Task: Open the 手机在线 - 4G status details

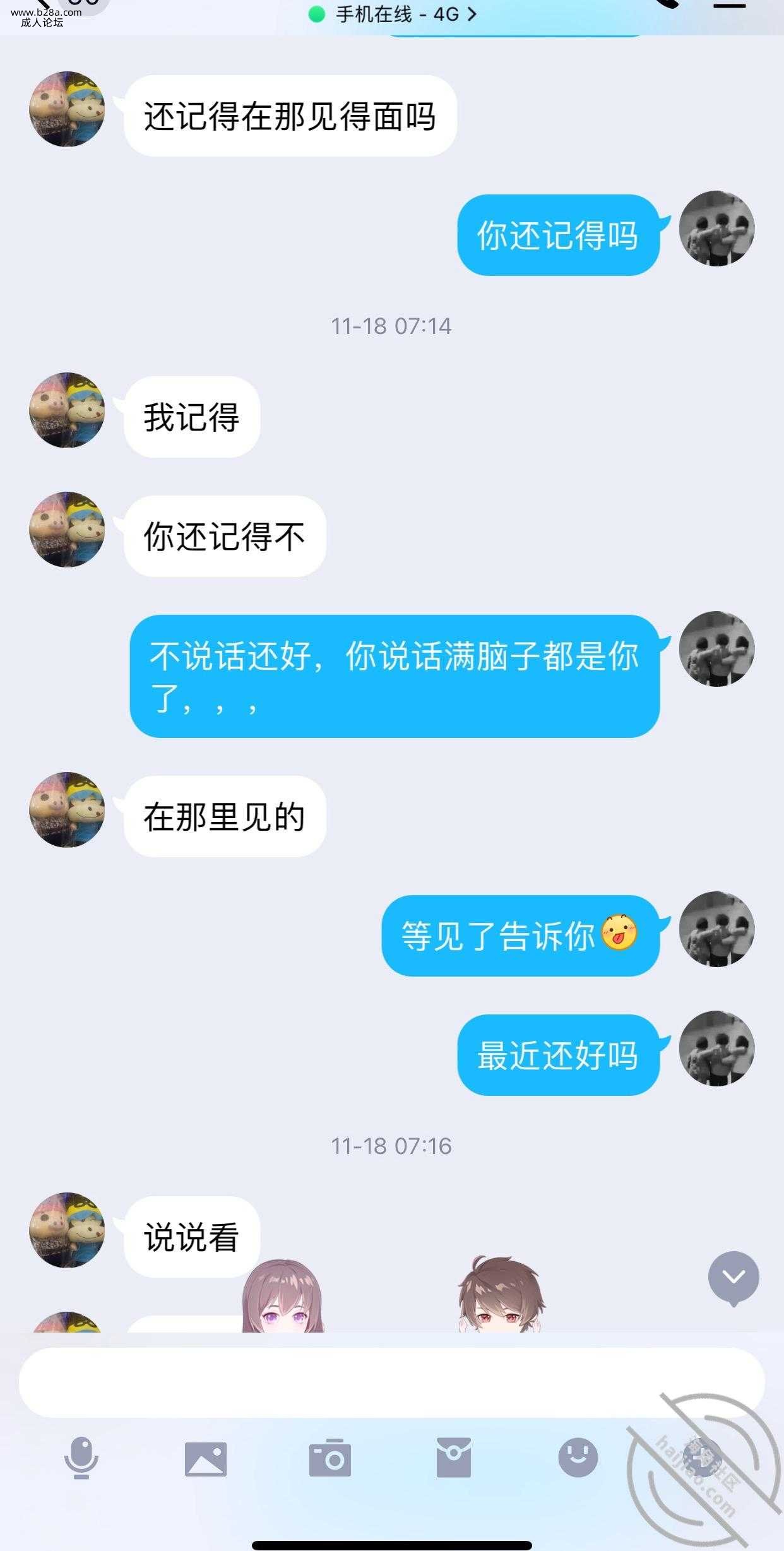Action: click(392, 14)
